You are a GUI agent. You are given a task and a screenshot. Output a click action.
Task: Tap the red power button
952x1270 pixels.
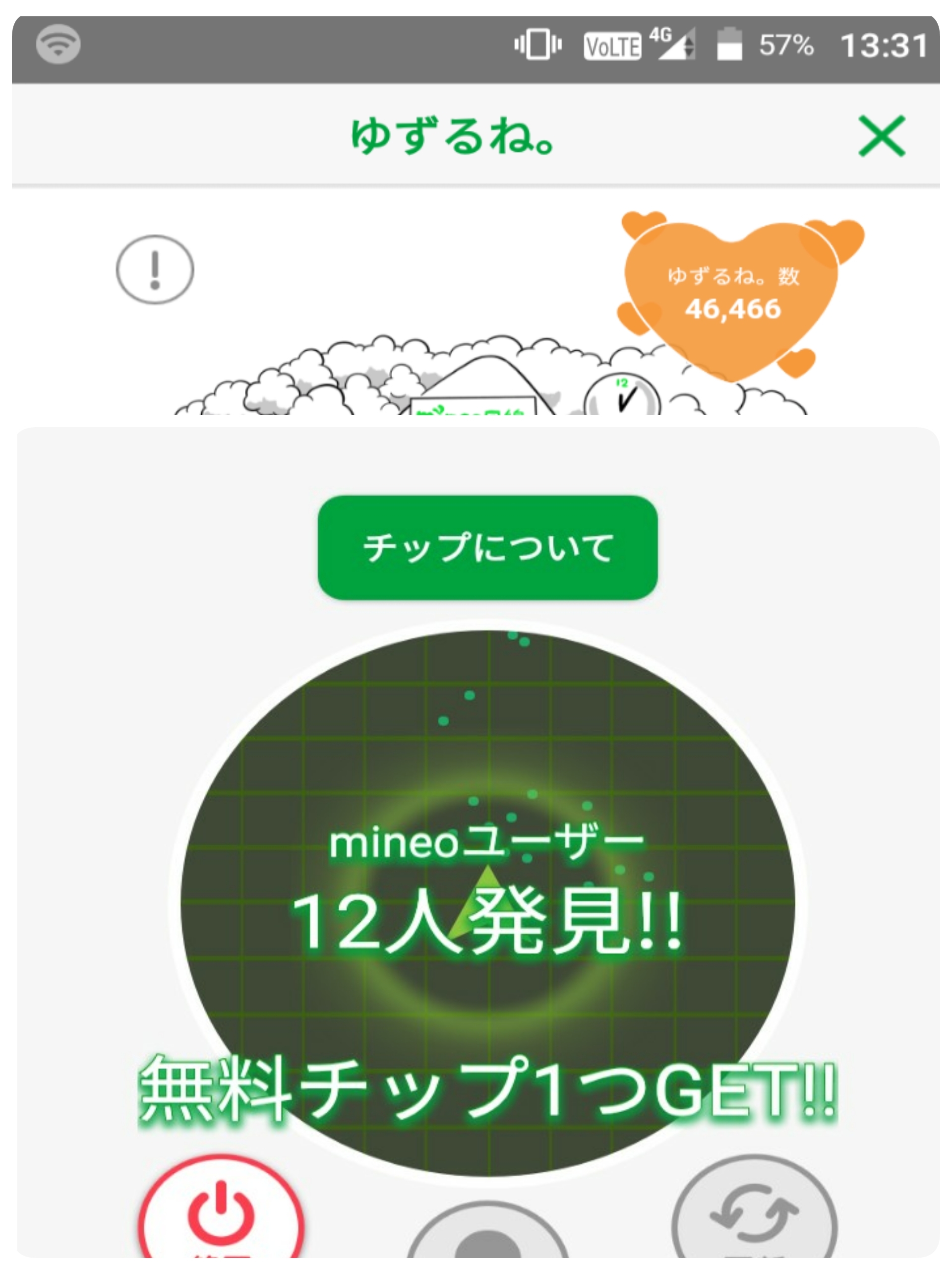[x=221, y=1206]
